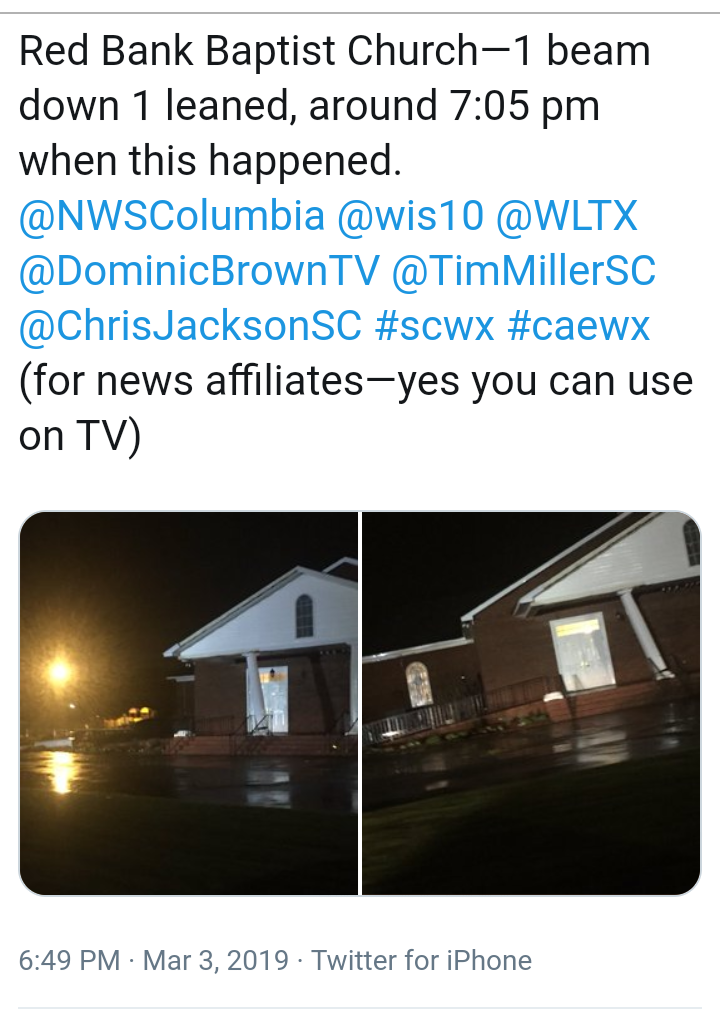Open the @NWSColumbia mention
This screenshot has height=1014, width=720.
click(172, 216)
